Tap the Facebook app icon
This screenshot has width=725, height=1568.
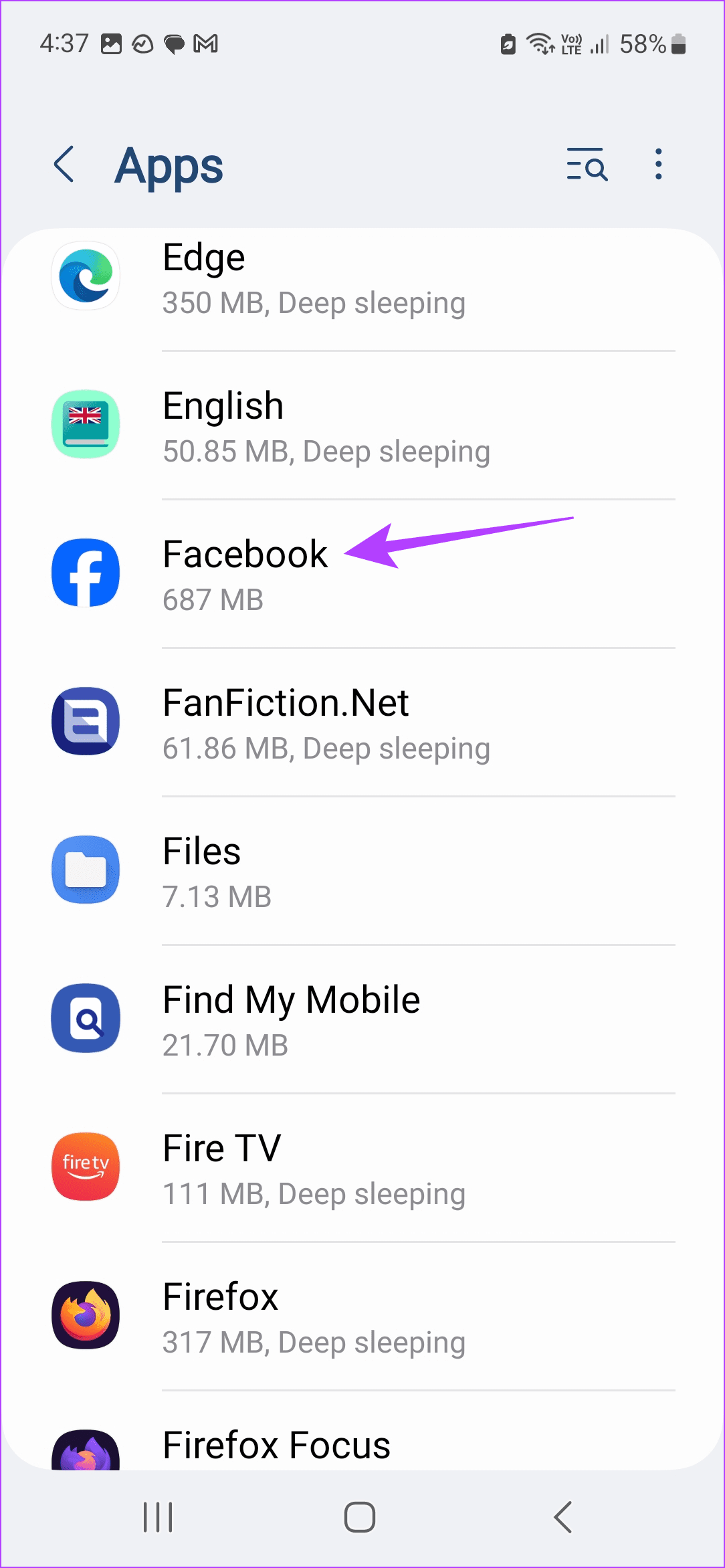85,573
